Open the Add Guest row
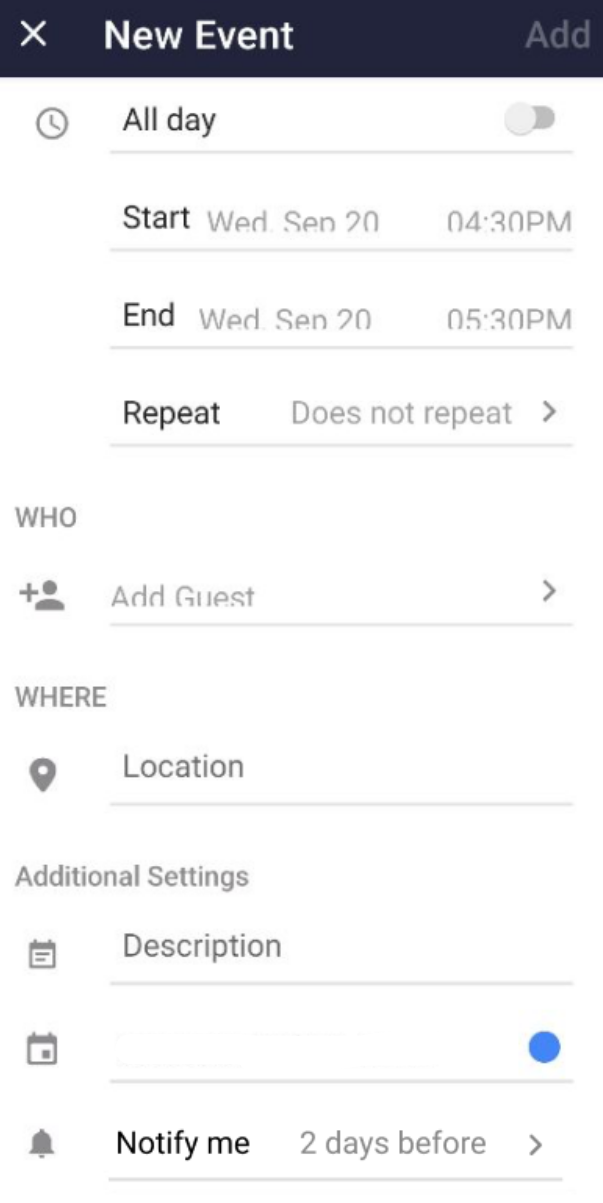This screenshot has height=1203, width=603. tap(341, 595)
